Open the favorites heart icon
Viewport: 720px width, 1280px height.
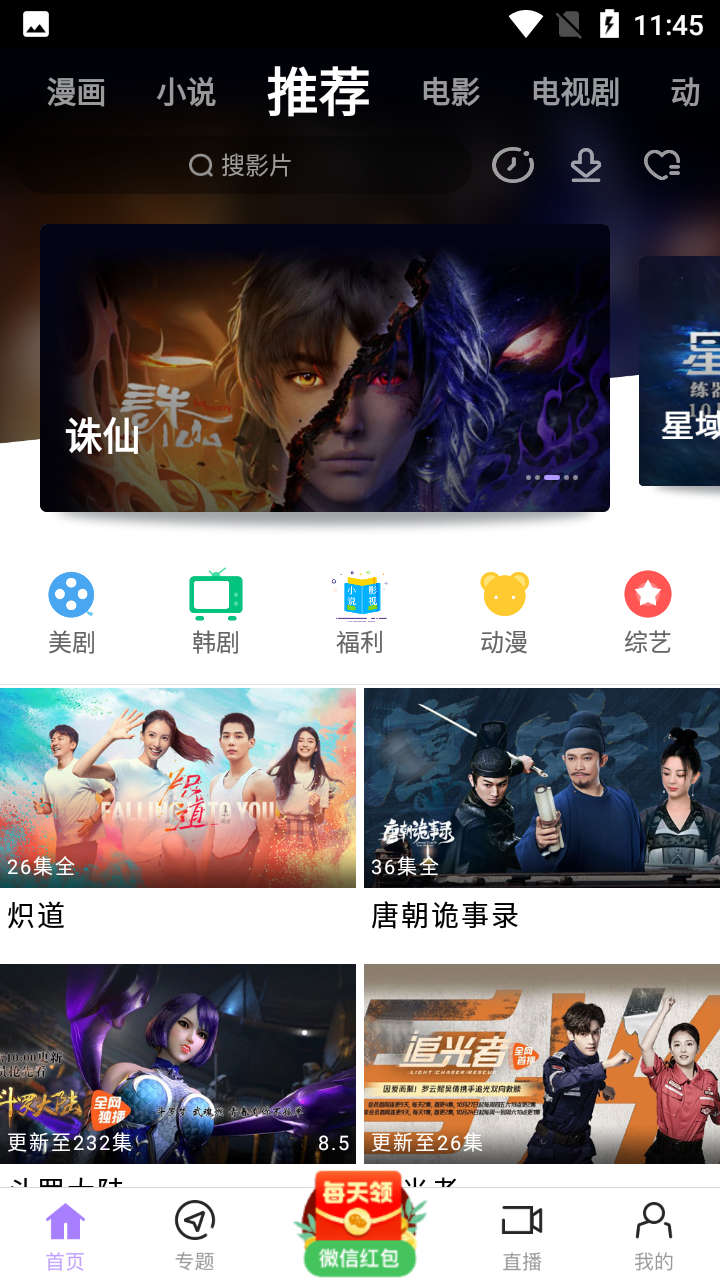pyautogui.click(x=661, y=165)
